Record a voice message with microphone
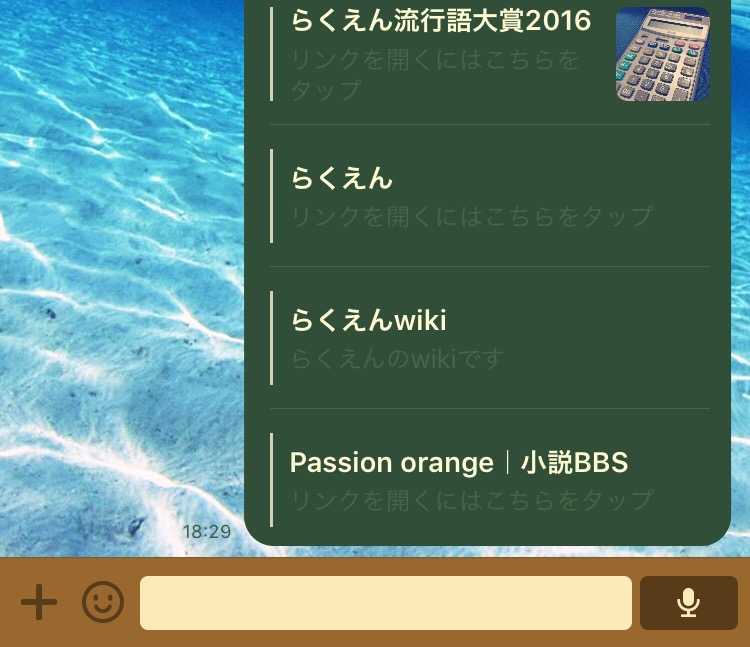Image resolution: width=750 pixels, height=647 pixels. click(x=687, y=603)
